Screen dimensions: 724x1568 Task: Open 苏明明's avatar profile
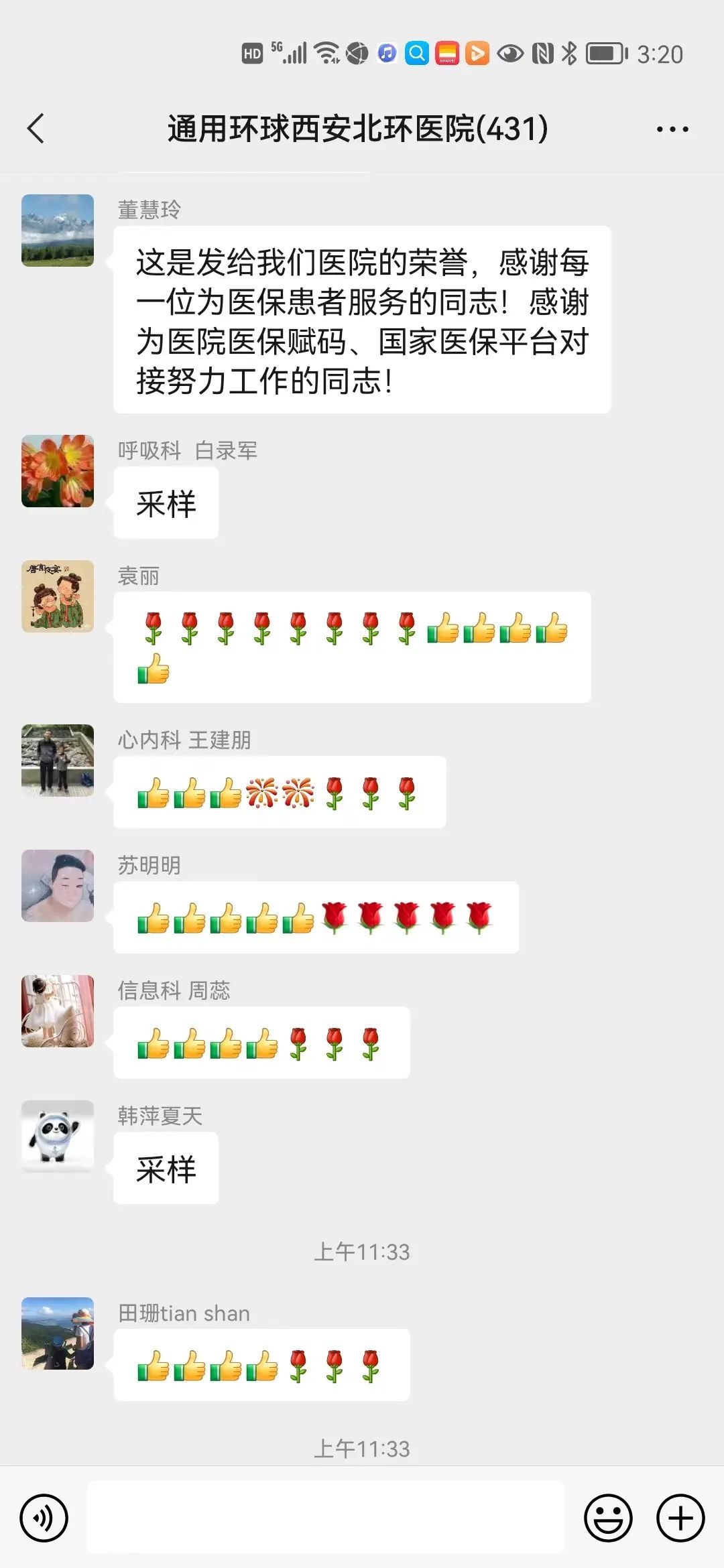pos(58,885)
